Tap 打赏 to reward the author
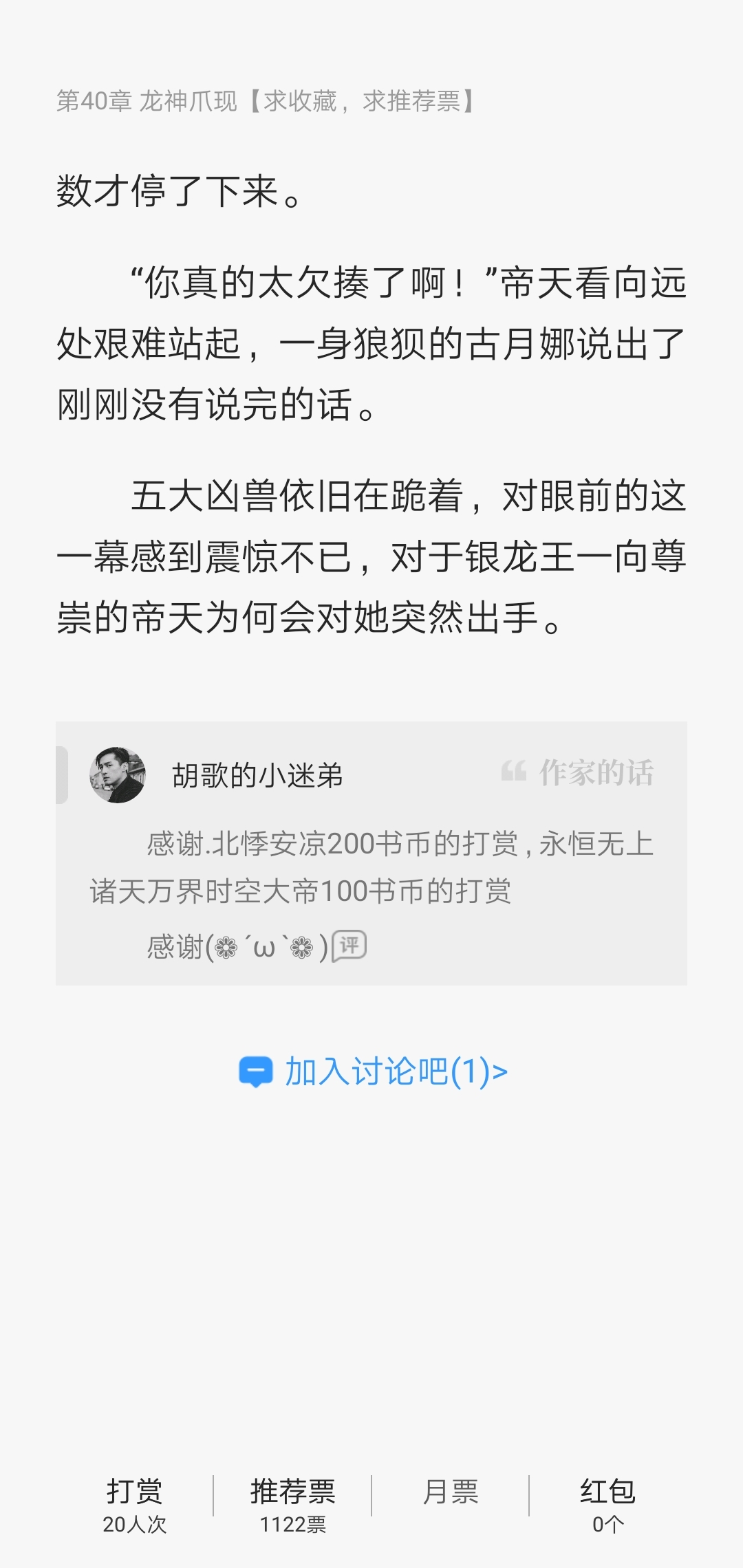Screen dimensions: 743x1568 pos(134,1505)
